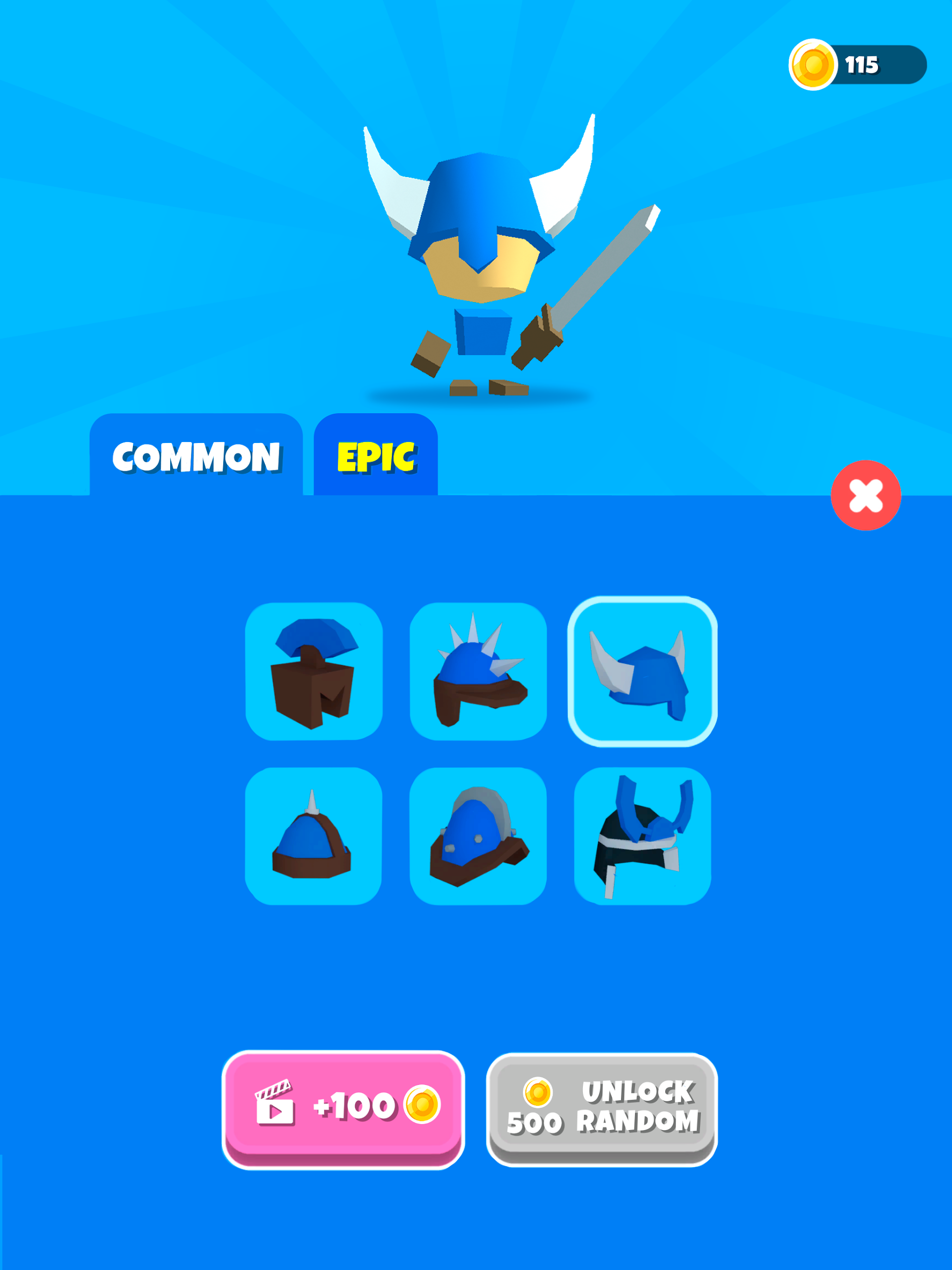
Task: Choose the blue spiked helmet
Action: [x=478, y=671]
